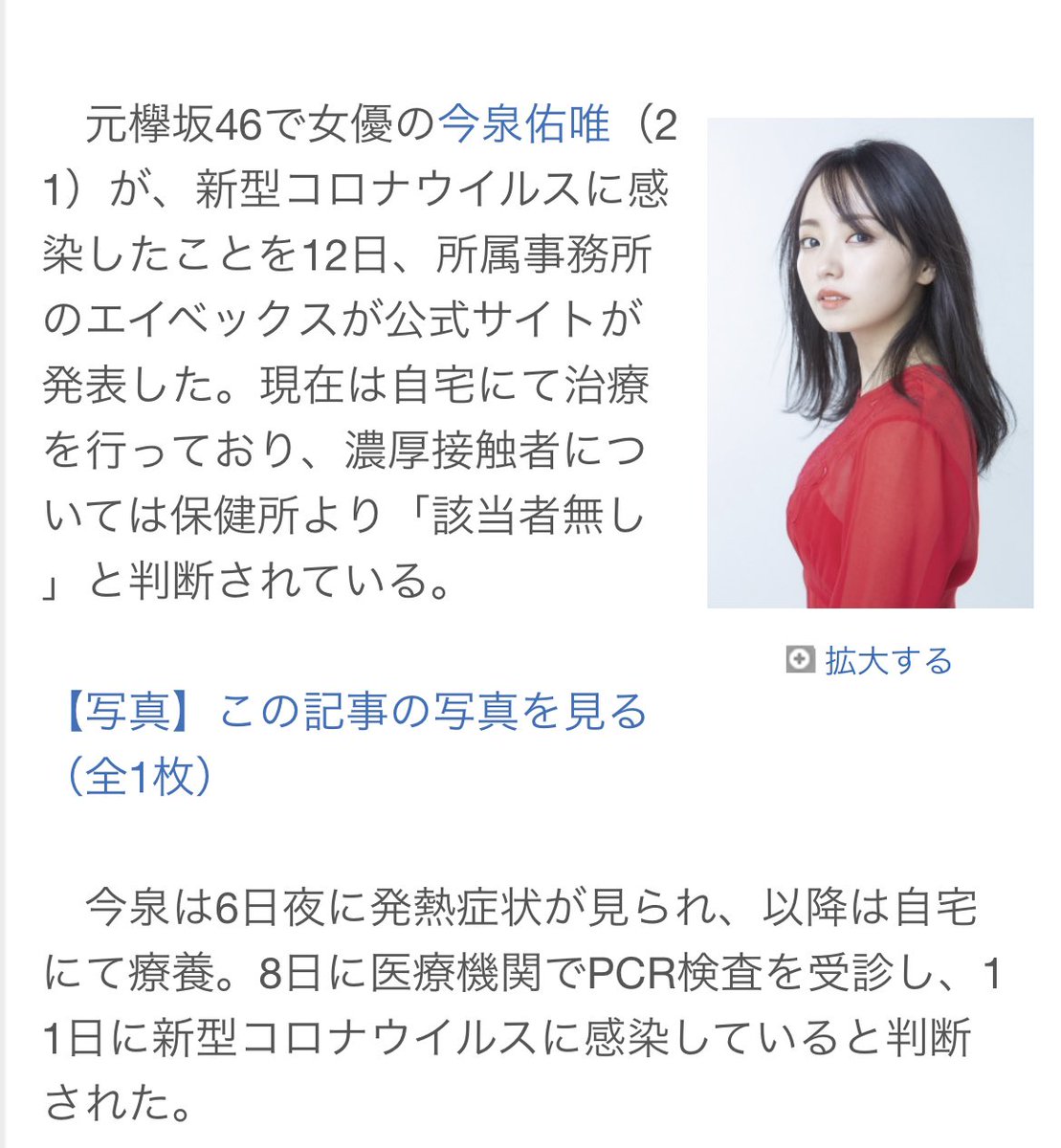This screenshot has width=1061, height=1148.
Task: Open the 今泉佑唯 name link
Action: point(523,125)
